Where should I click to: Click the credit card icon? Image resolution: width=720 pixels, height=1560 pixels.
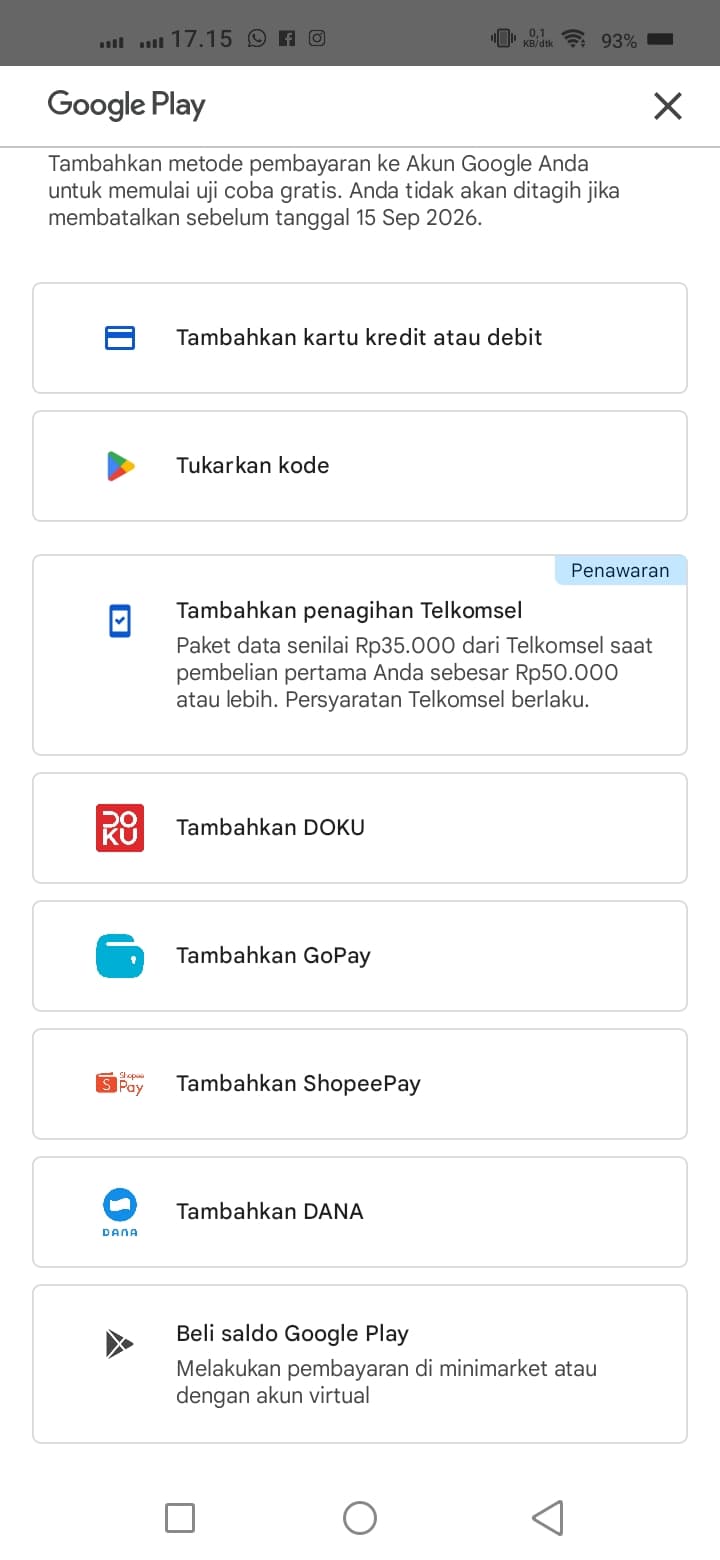point(119,337)
